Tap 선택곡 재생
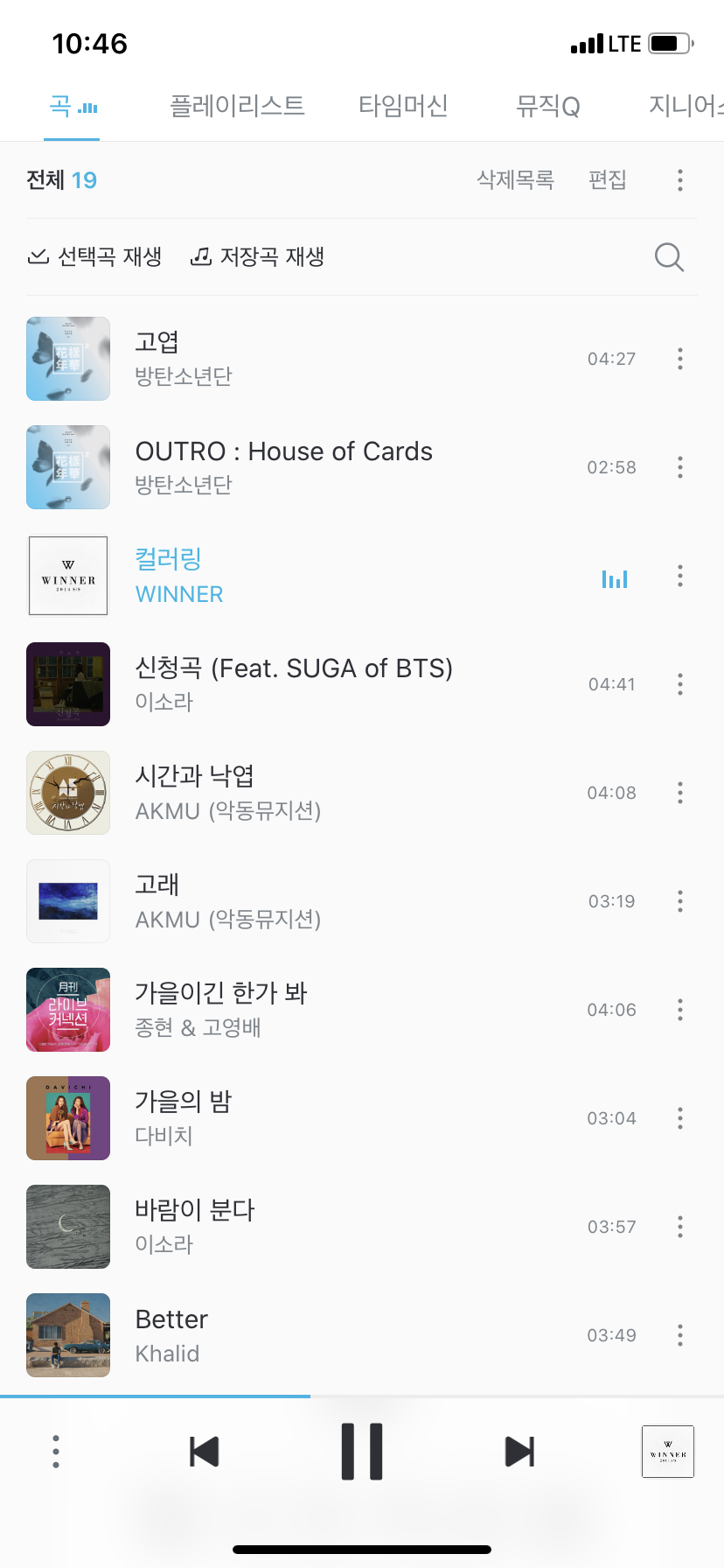This screenshot has width=724, height=1568. pos(95,257)
